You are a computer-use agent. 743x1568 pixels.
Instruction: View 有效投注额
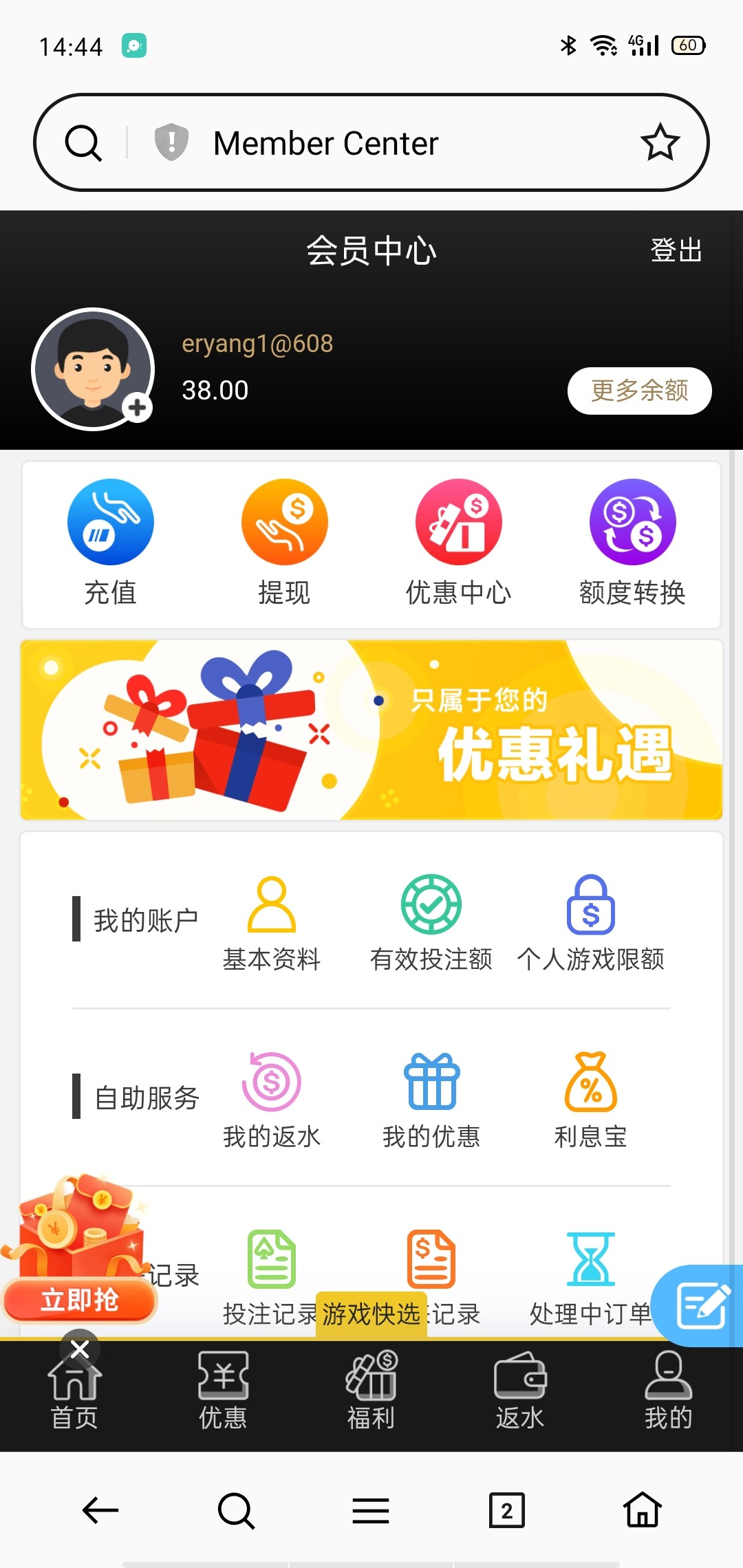click(431, 923)
